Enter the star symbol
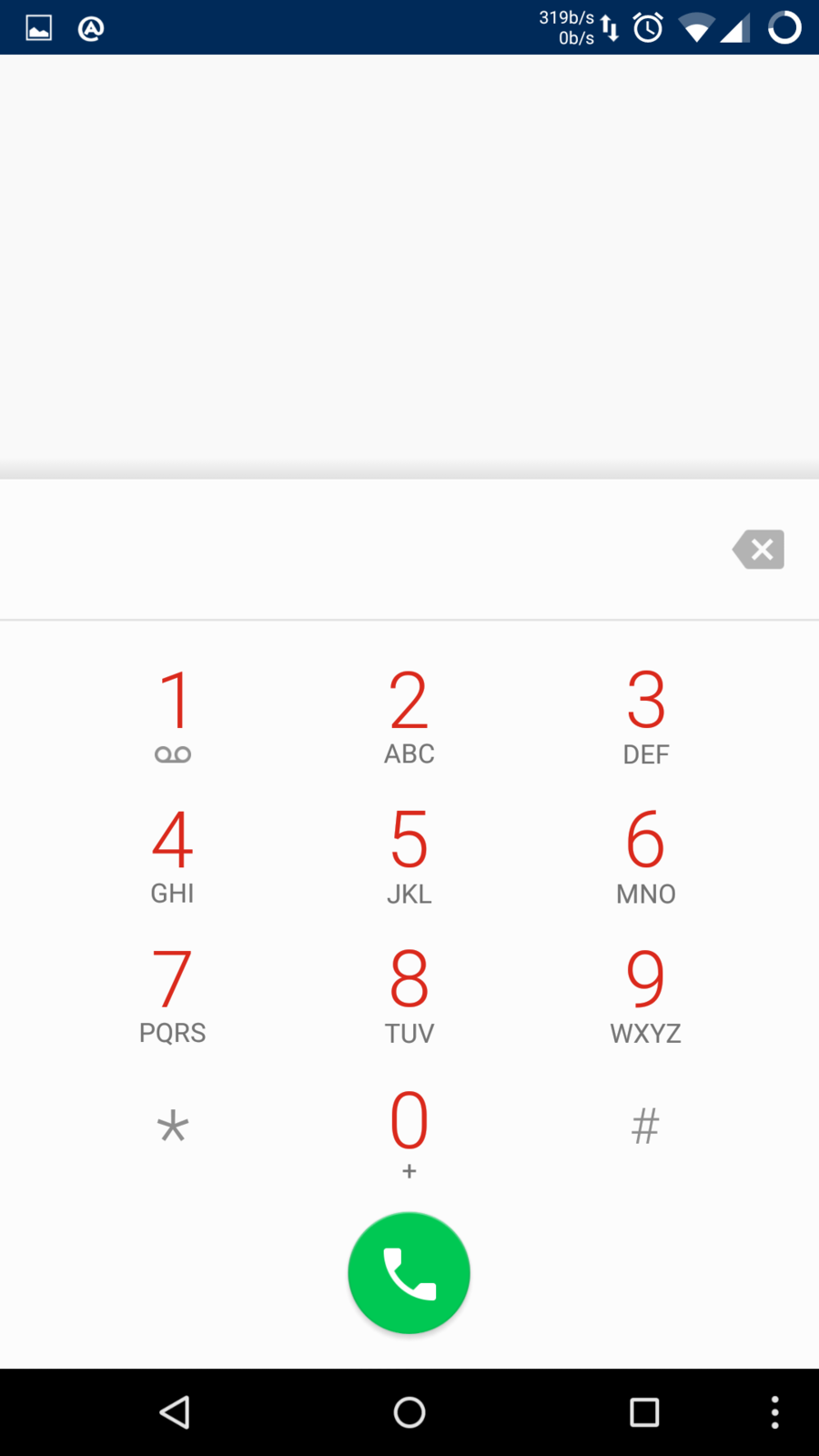This screenshot has height=1456, width=819. click(173, 1127)
